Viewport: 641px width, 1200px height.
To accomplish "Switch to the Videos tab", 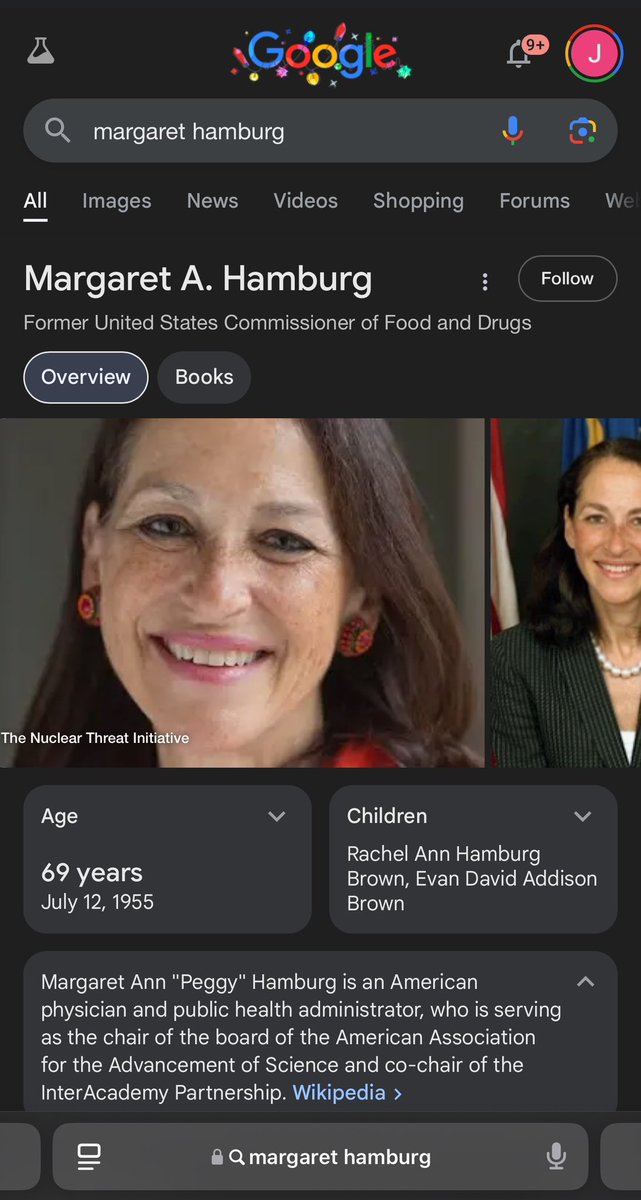I will (305, 201).
